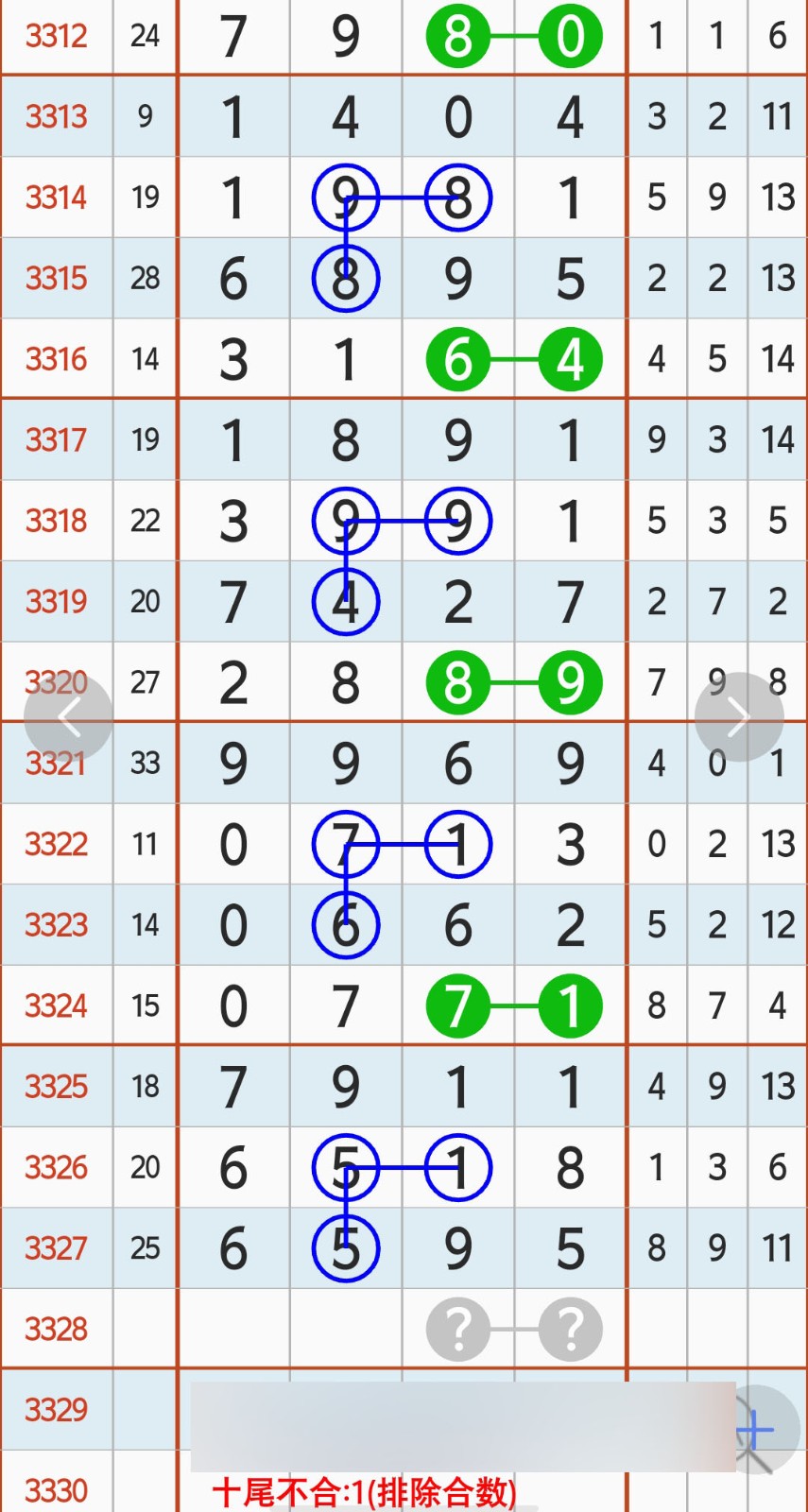
Task: Go to the next image
Action: point(738,717)
